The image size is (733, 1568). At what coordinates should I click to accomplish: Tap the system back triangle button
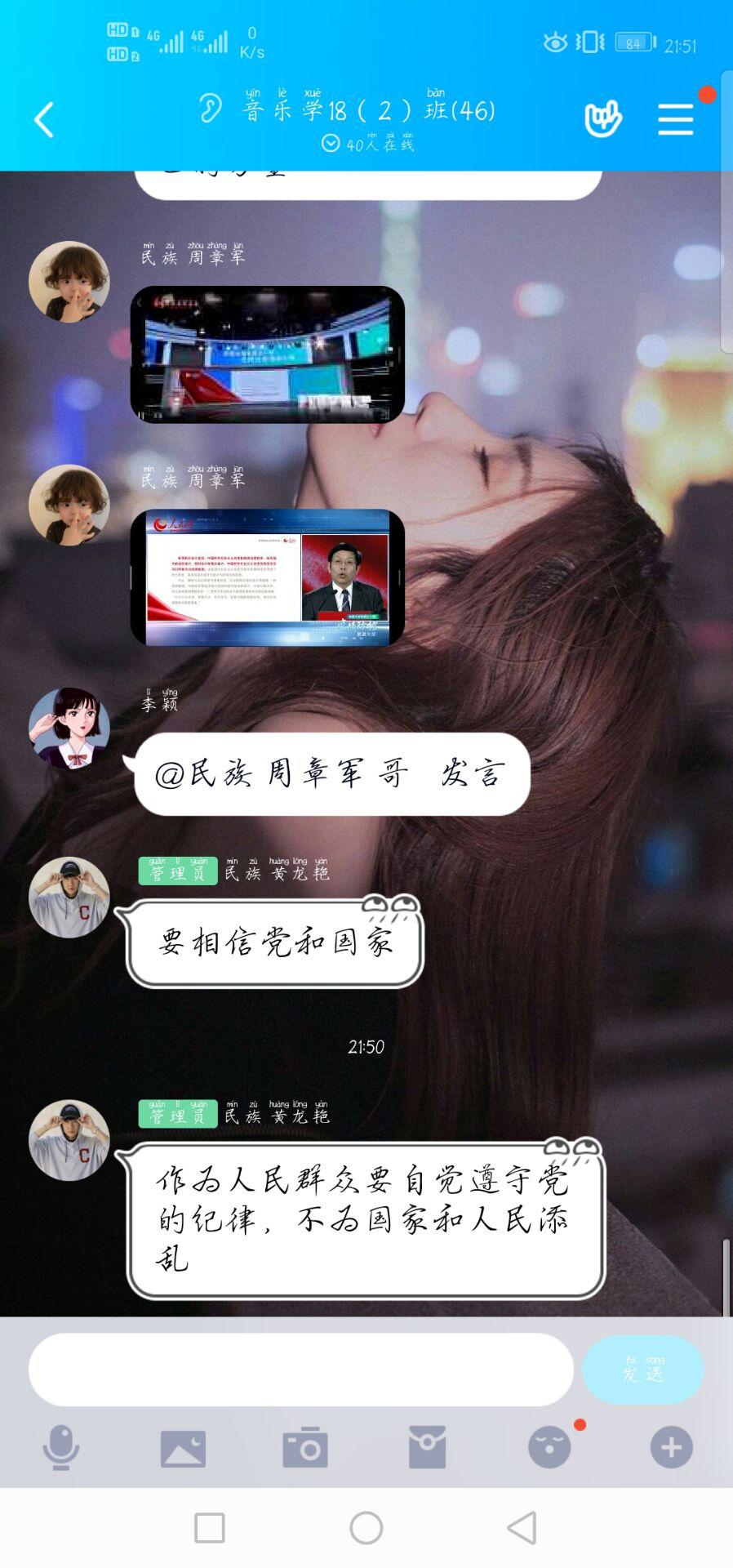(x=522, y=1527)
